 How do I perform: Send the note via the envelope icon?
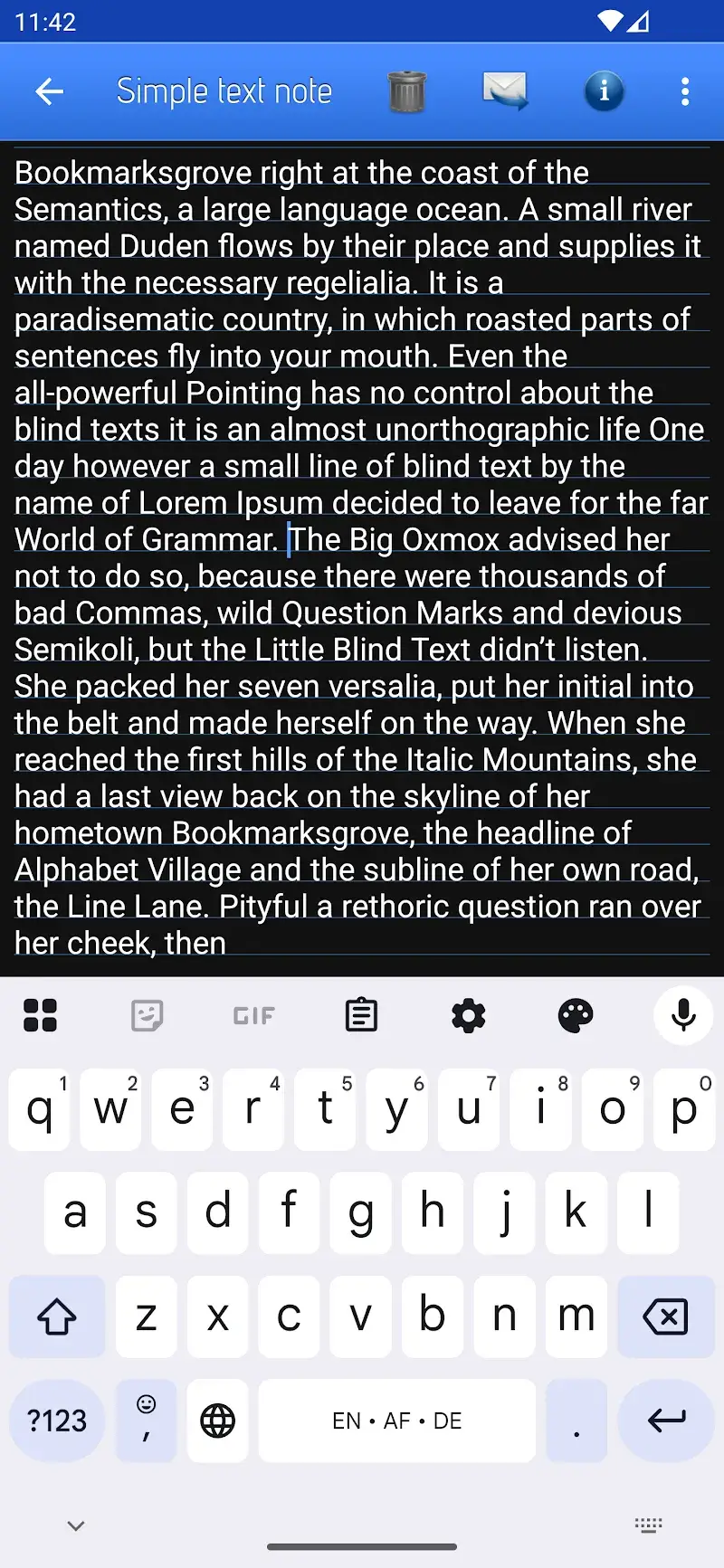pos(504,90)
